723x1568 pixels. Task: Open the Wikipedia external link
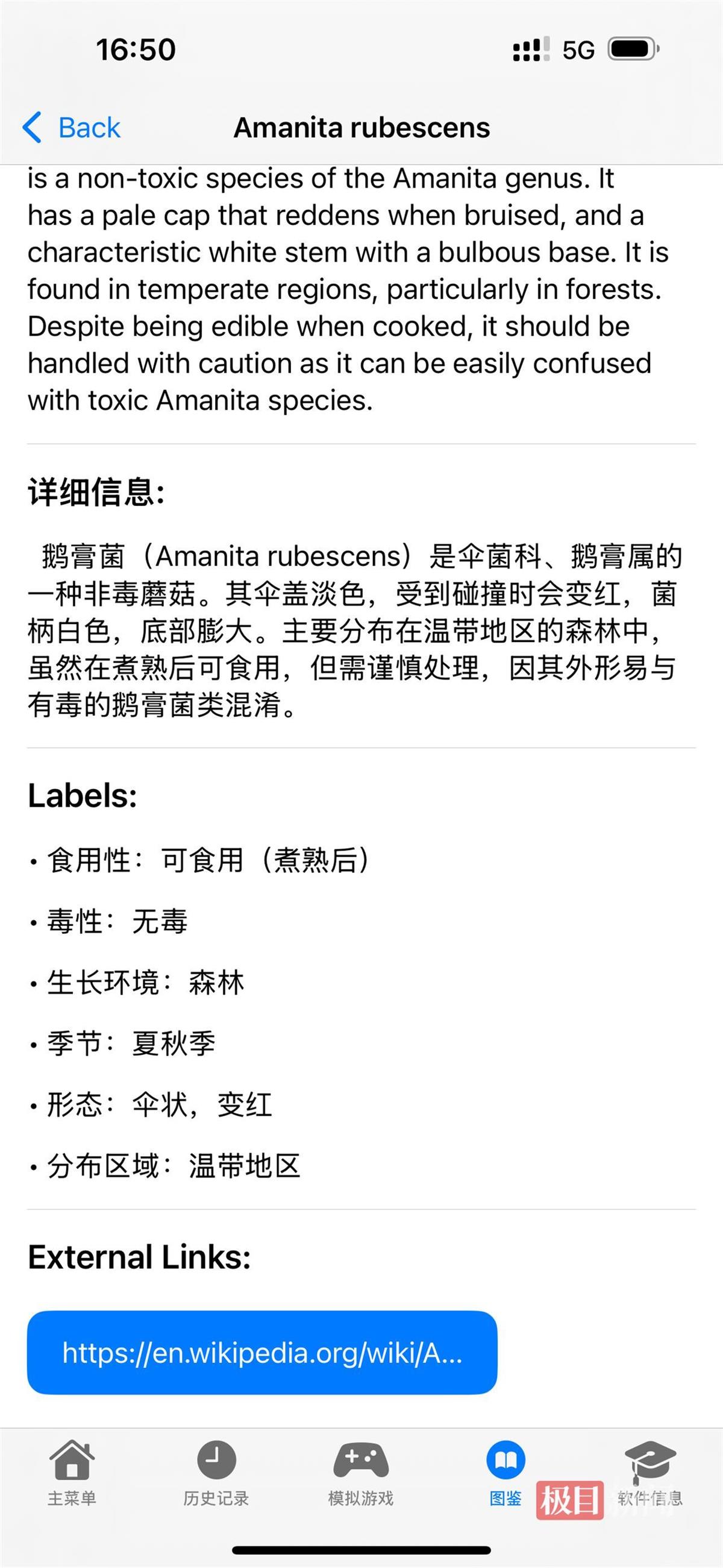[x=262, y=1353]
